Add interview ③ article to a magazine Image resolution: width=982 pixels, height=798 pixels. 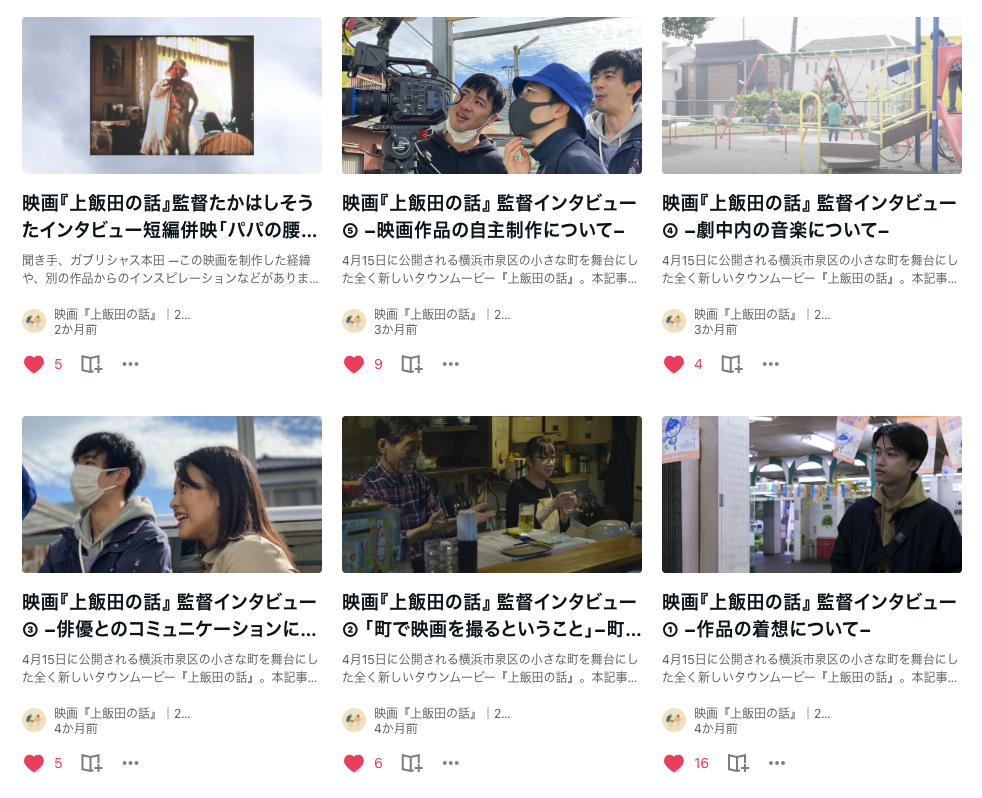tap(92, 763)
